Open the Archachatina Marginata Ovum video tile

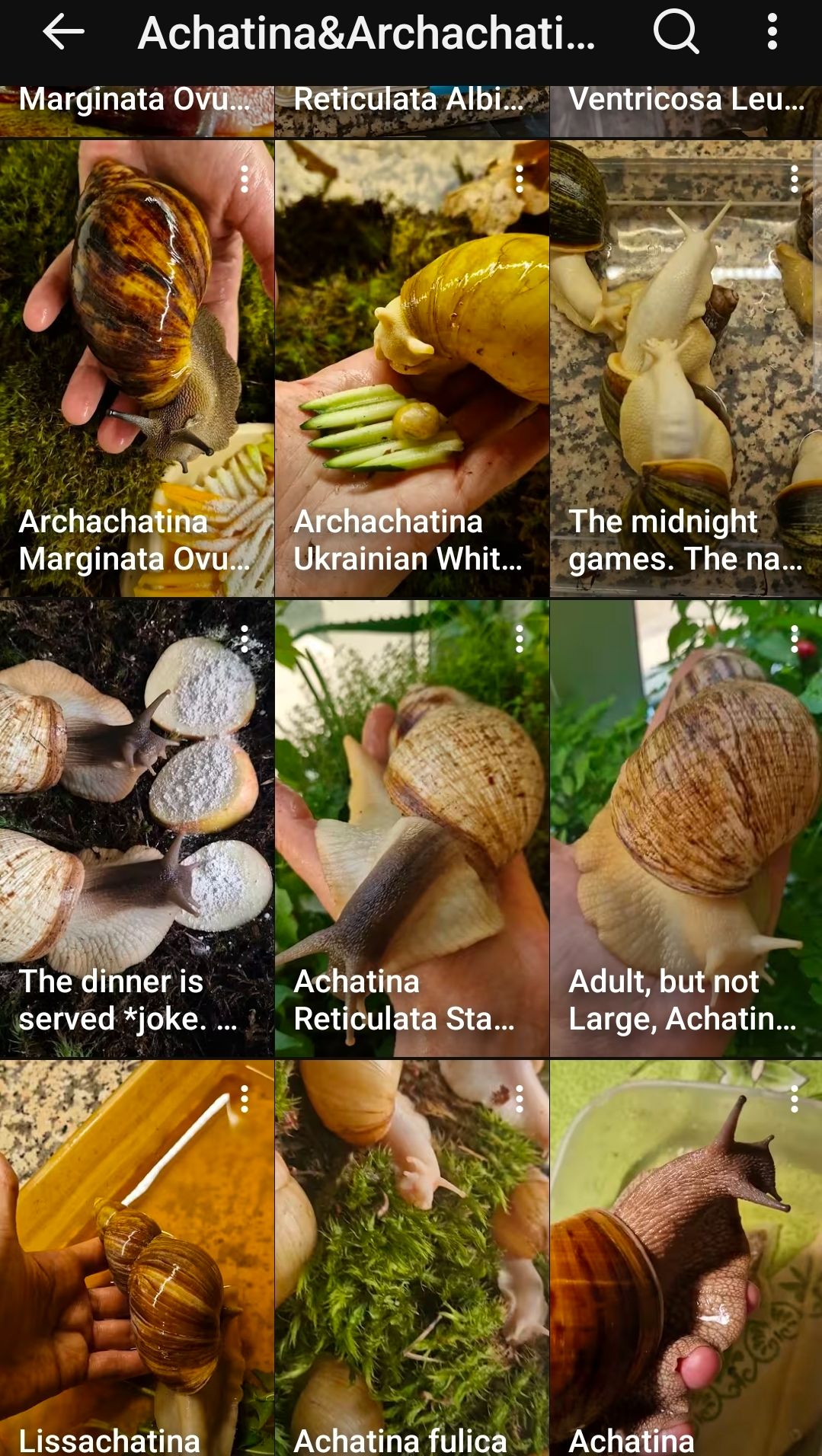click(x=136, y=368)
